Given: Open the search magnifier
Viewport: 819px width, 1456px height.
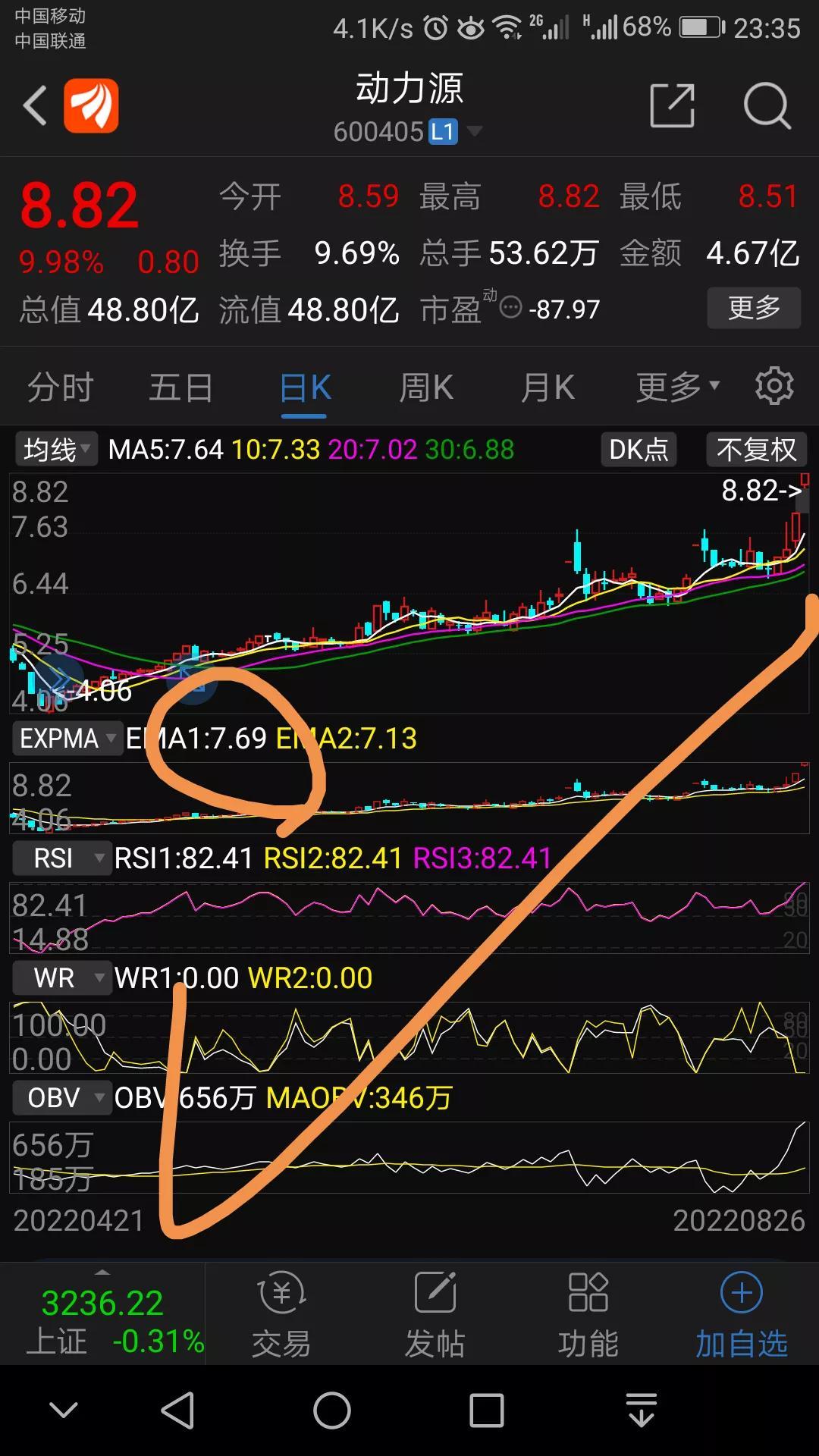Looking at the screenshot, I should pyautogui.click(x=767, y=105).
